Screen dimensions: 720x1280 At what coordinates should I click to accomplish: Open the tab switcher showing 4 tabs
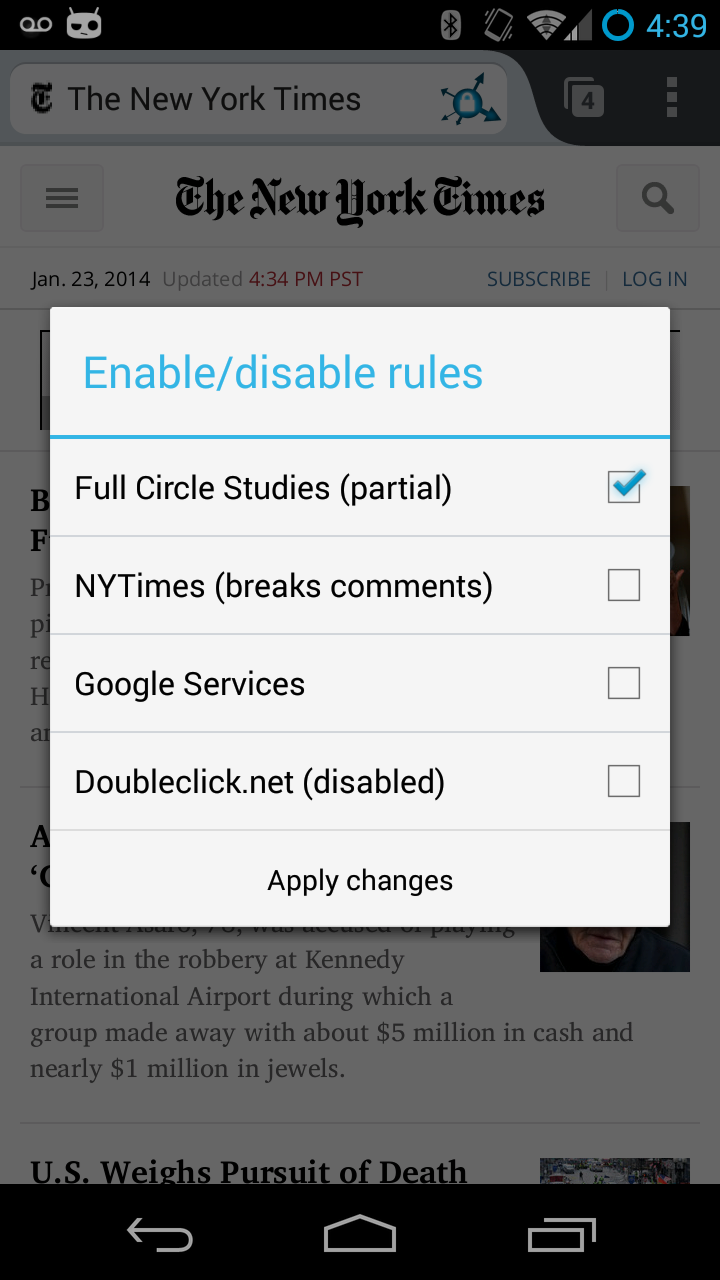pos(585,98)
